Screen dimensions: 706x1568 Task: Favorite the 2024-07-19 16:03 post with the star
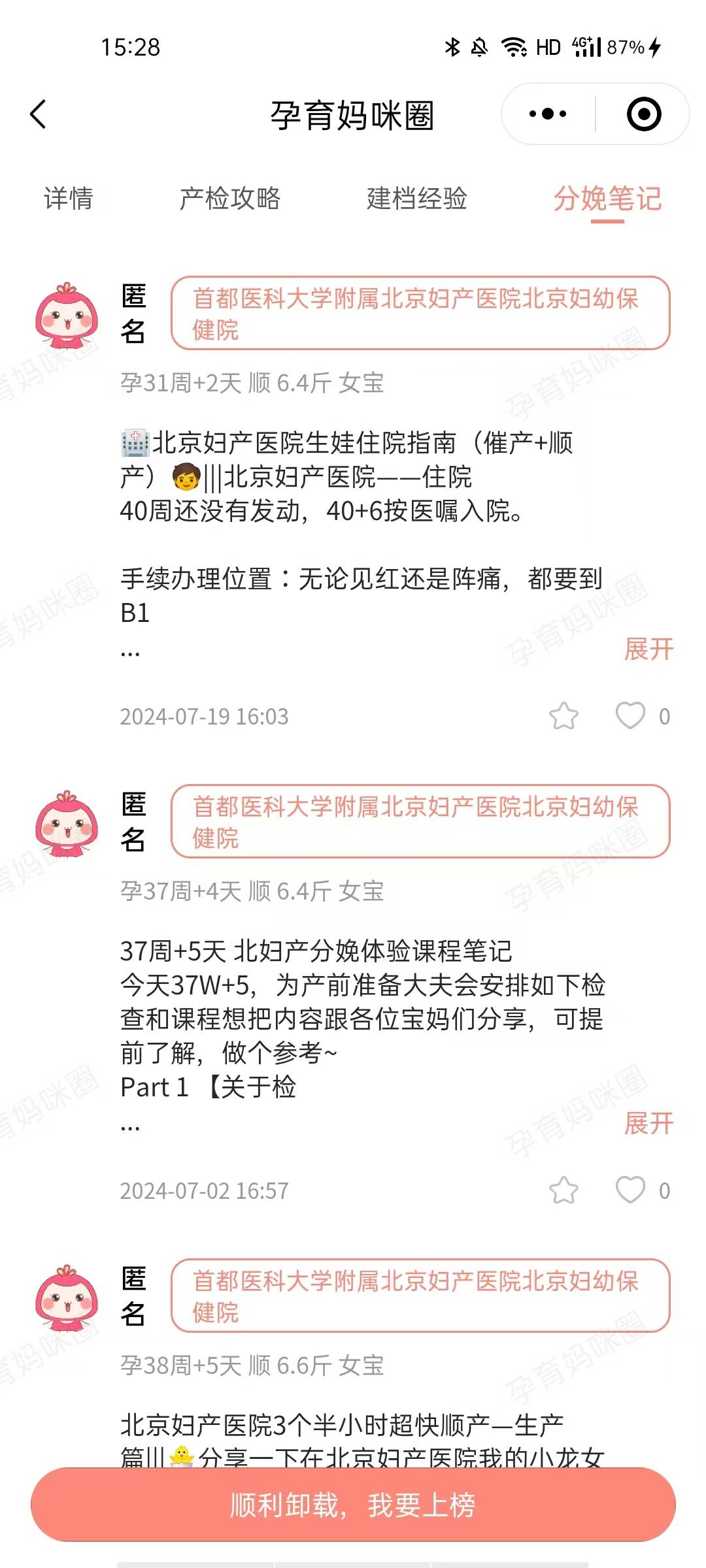(563, 716)
